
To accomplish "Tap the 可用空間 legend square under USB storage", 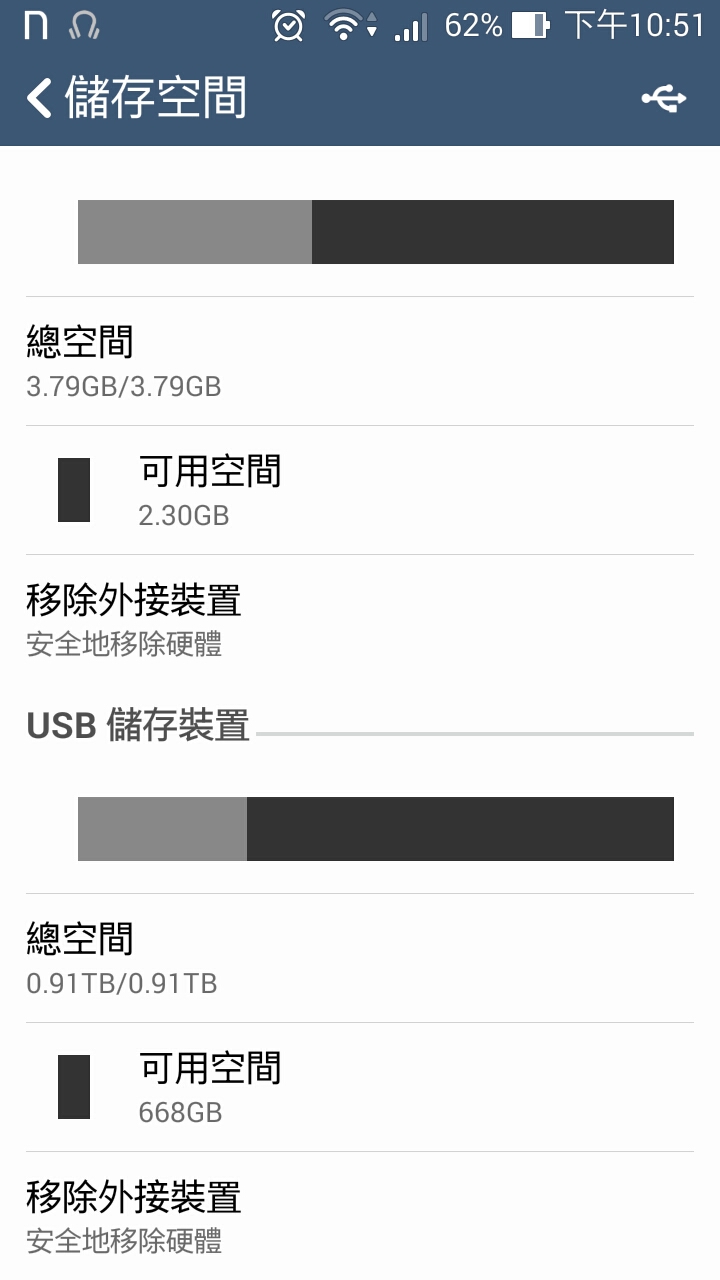I will point(76,1085).
